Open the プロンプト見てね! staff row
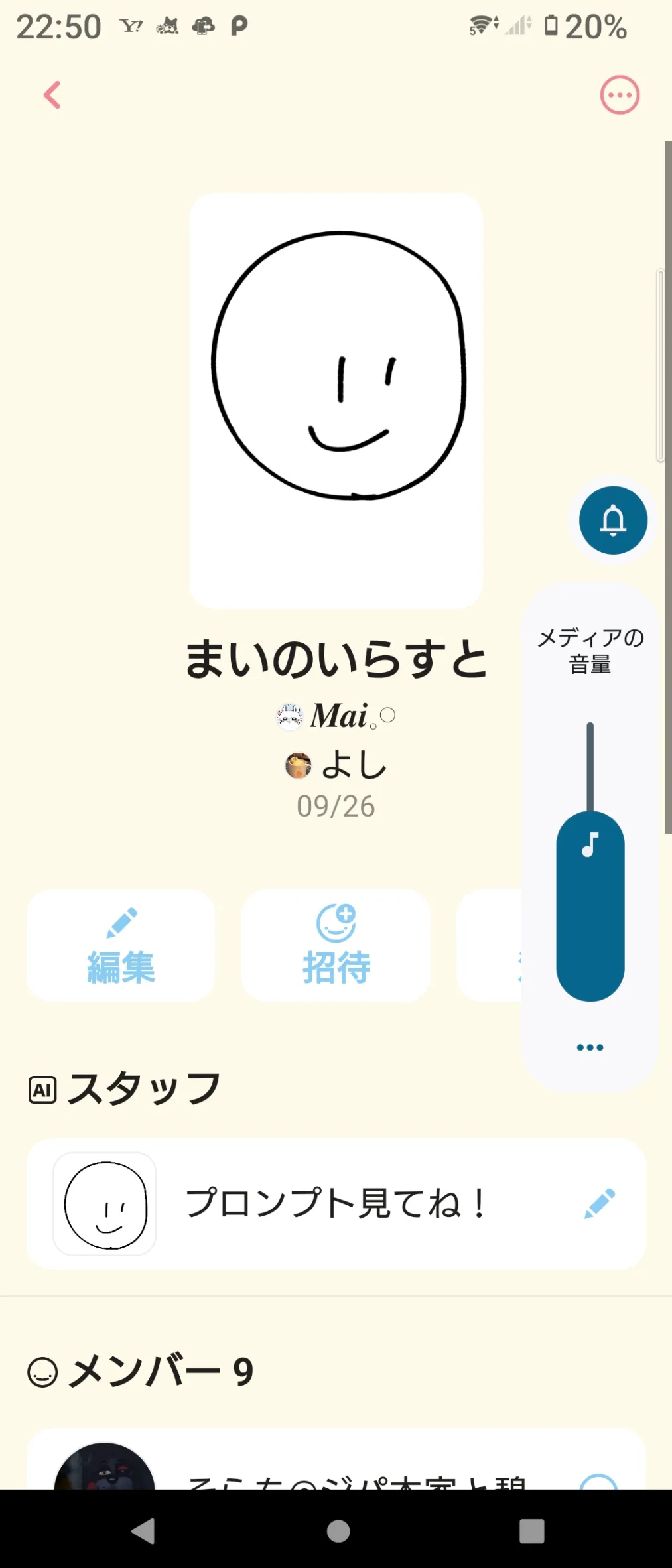Viewport: 672px width, 1568px height. pos(335,1203)
